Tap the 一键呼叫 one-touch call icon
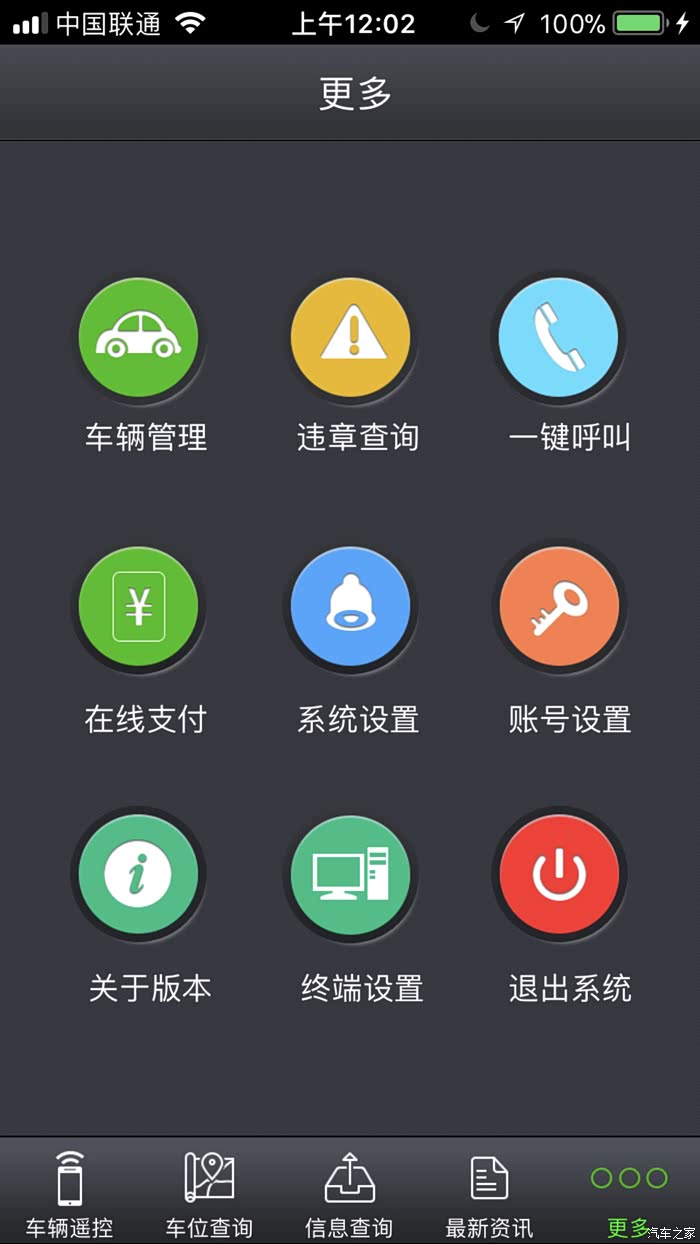The image size is (700, 1244). [559, 338]
